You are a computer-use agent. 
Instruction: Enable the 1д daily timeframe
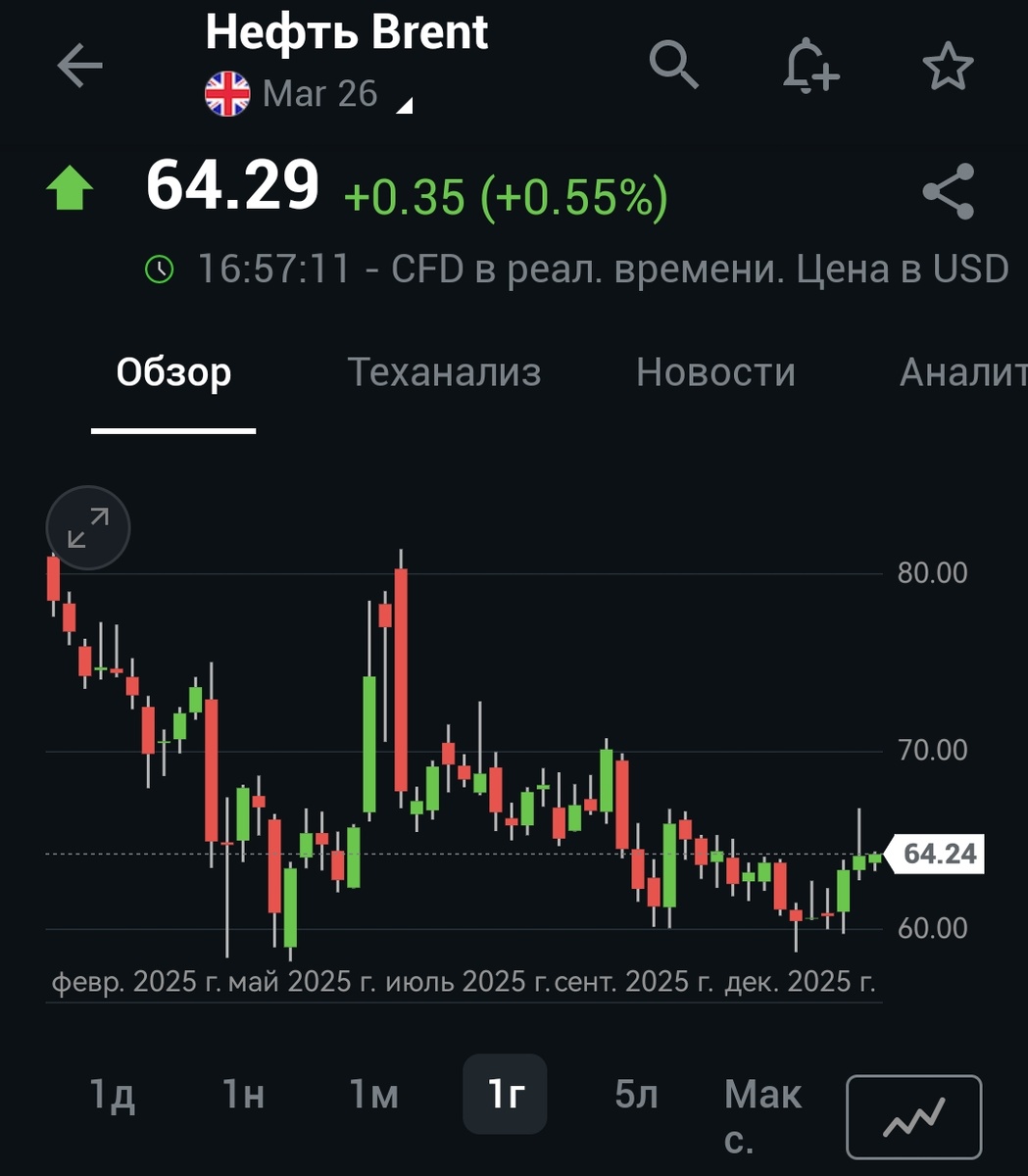pos(111,1094)
